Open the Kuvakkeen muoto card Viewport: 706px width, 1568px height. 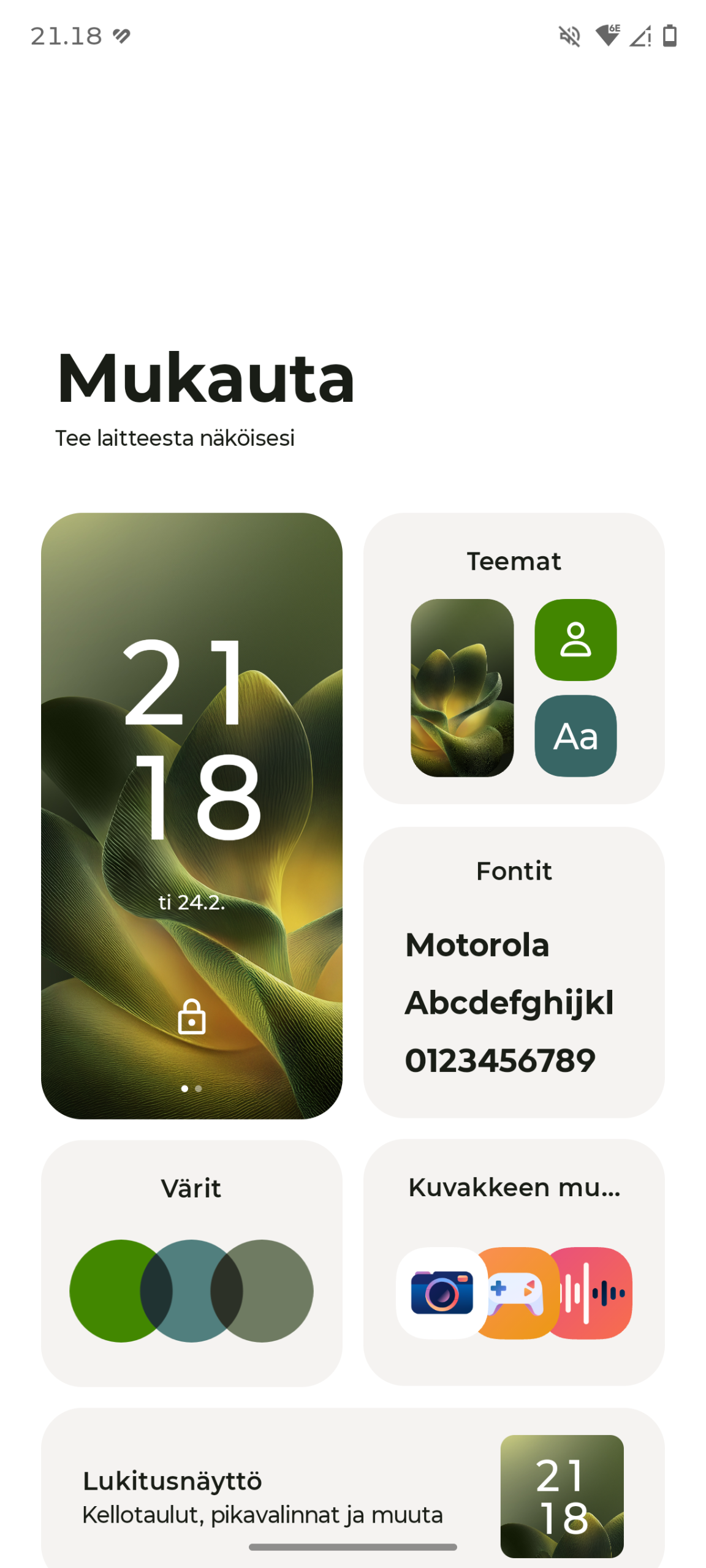click(514, 1262)
